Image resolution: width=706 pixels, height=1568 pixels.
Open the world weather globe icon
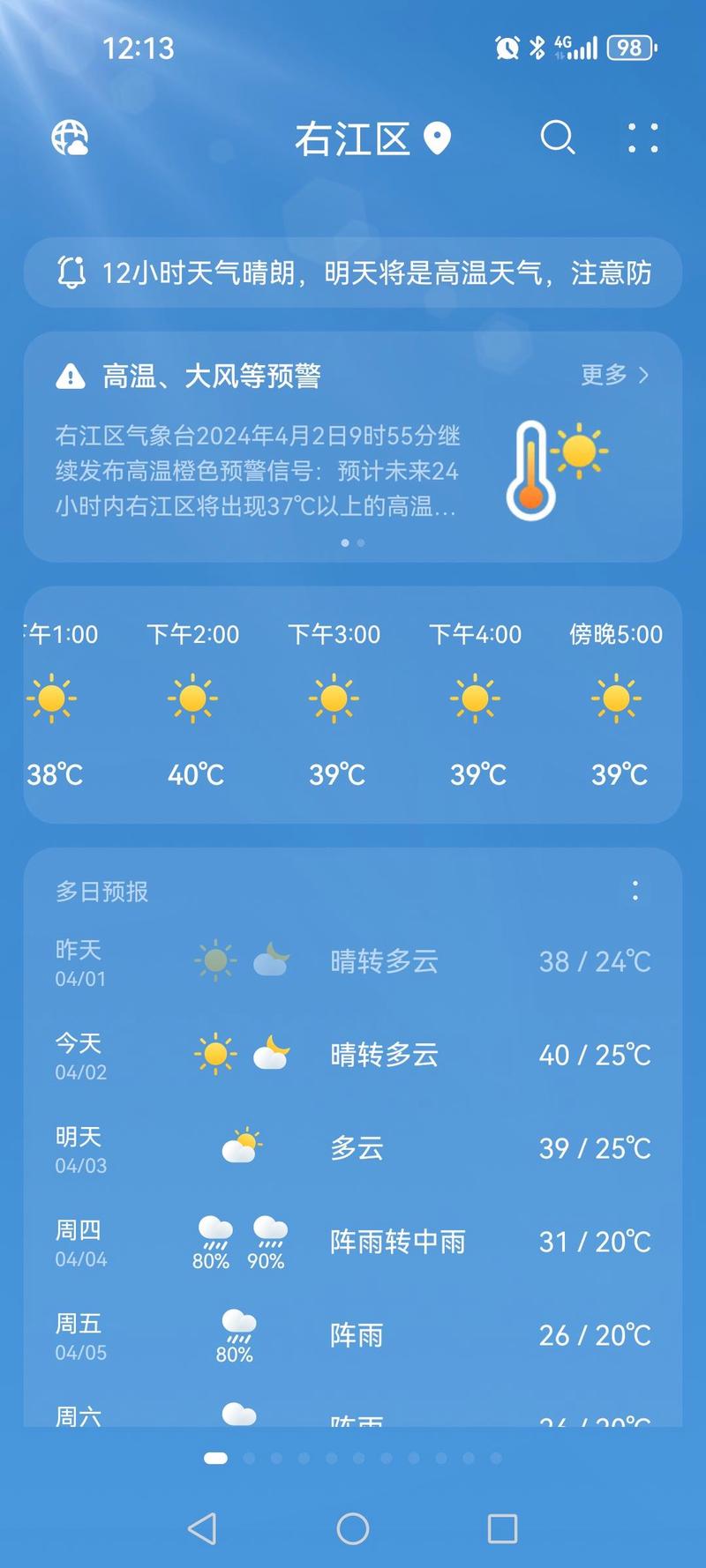[71, 138]
